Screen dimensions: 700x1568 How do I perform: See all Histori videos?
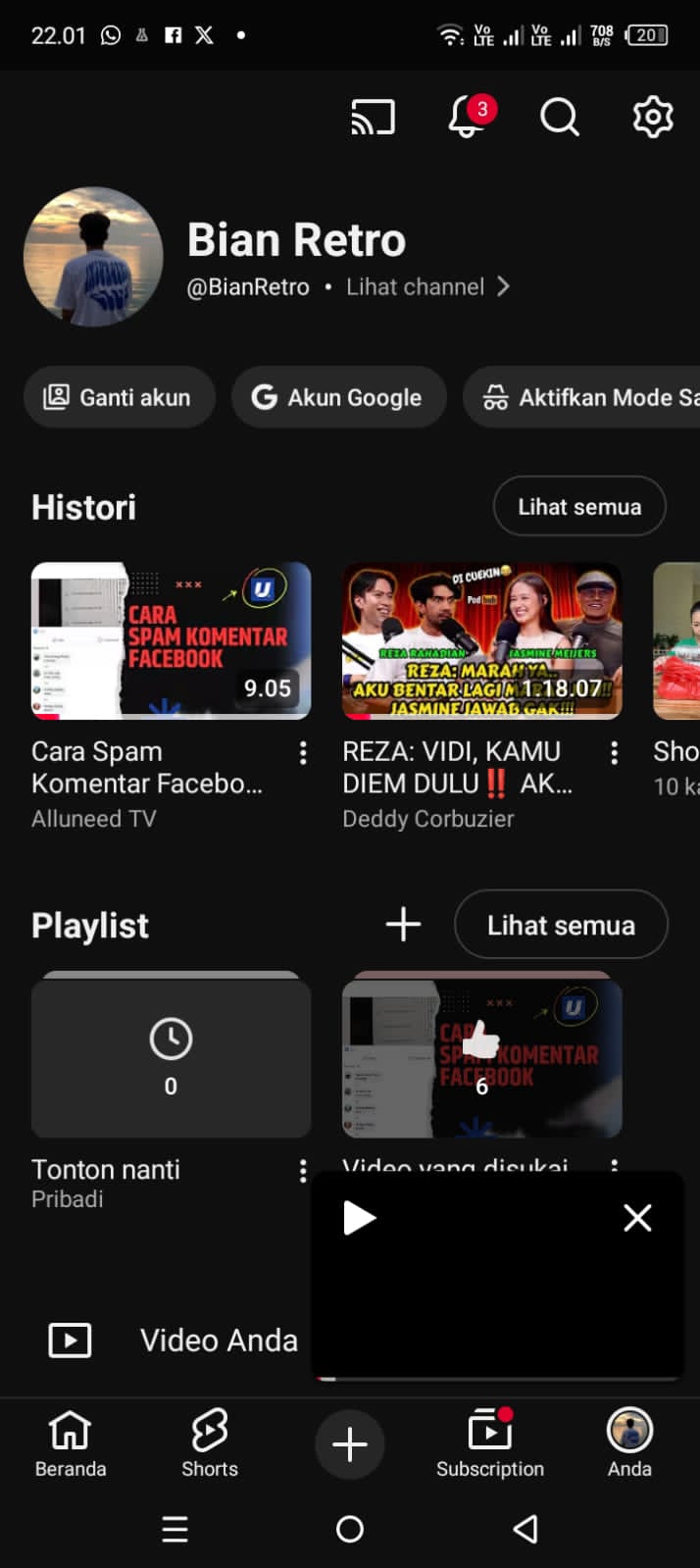click(x=578, y=507)
